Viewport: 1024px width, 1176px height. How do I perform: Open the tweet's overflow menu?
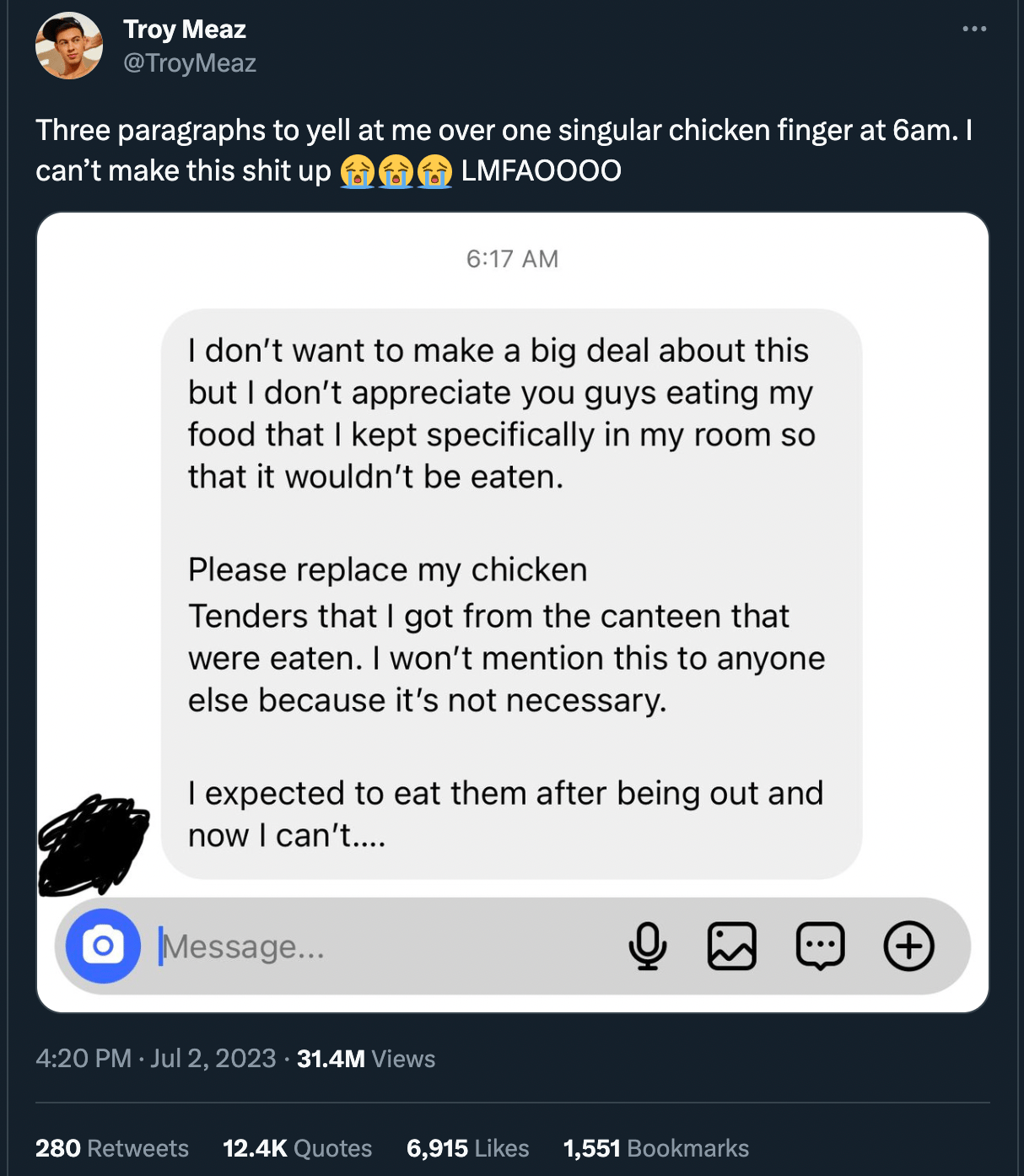pyautogui.click(x=974, y=29)
